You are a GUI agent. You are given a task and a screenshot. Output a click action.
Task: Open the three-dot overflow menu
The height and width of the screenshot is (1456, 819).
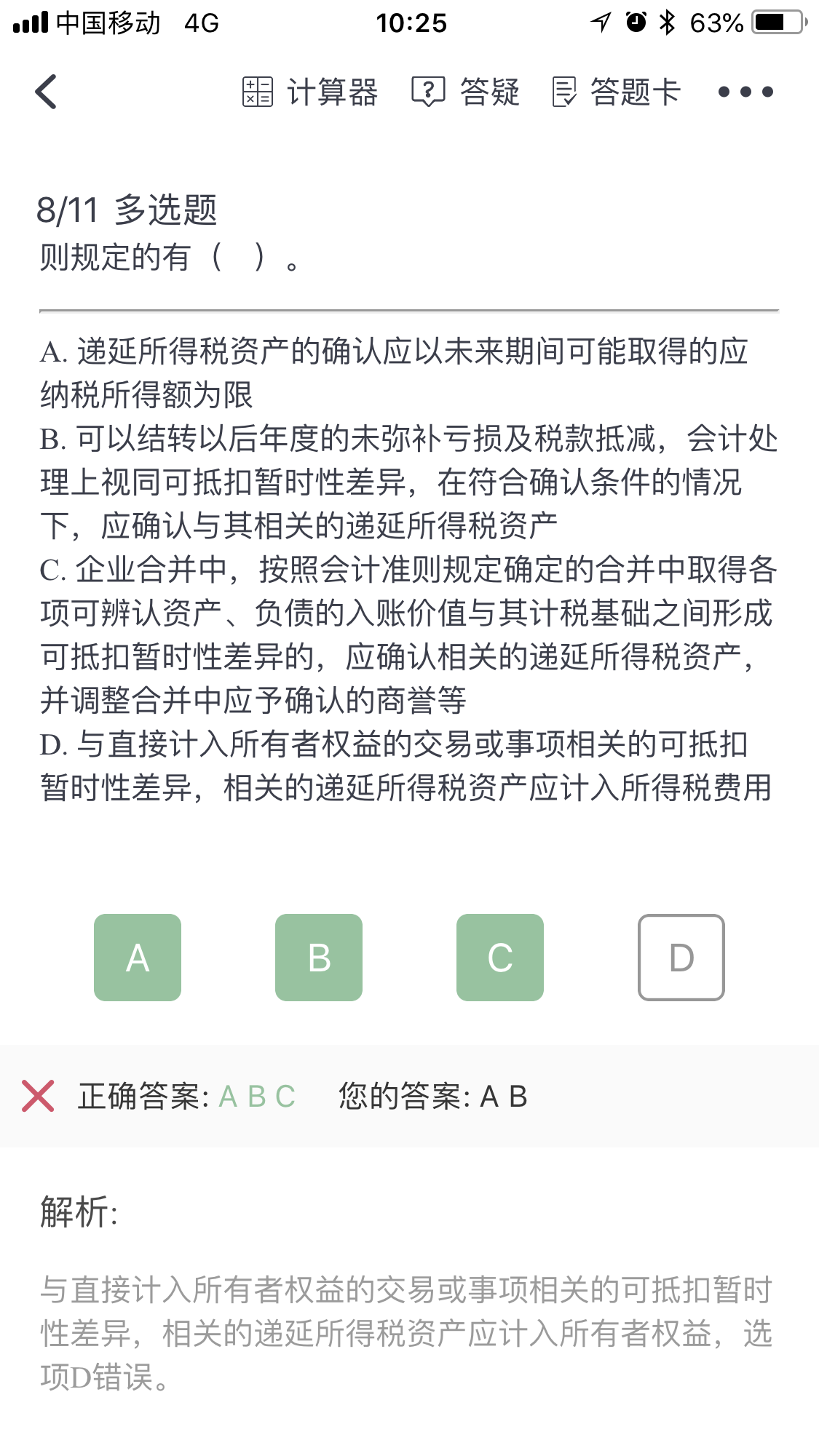pos(745,92)
